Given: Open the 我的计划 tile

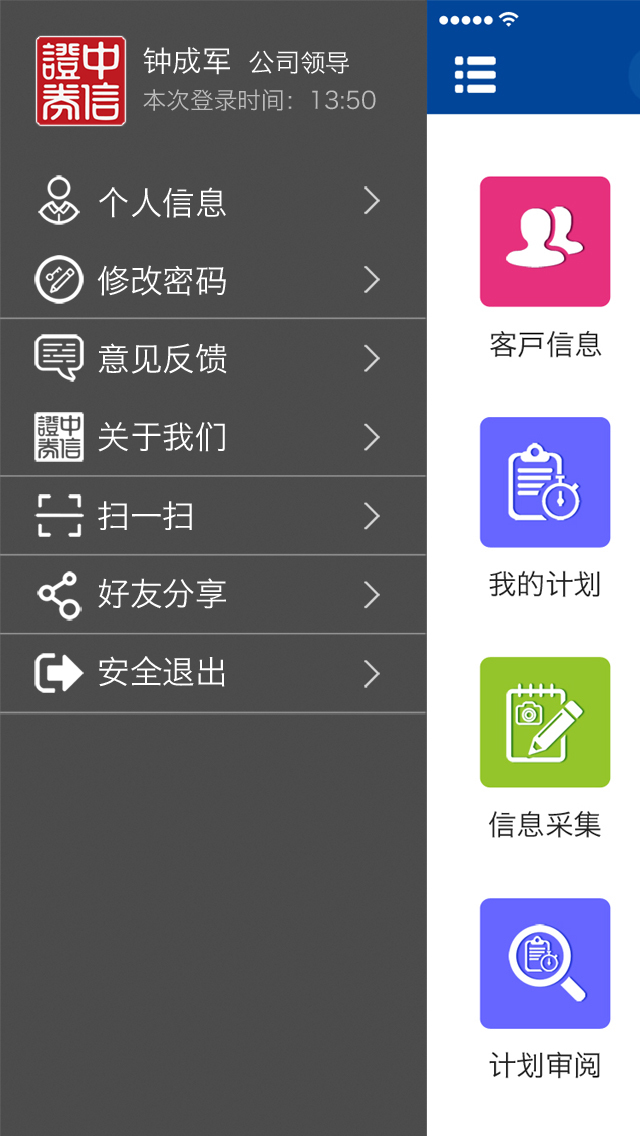Looking at the screenshot, I should click(545, 482).
